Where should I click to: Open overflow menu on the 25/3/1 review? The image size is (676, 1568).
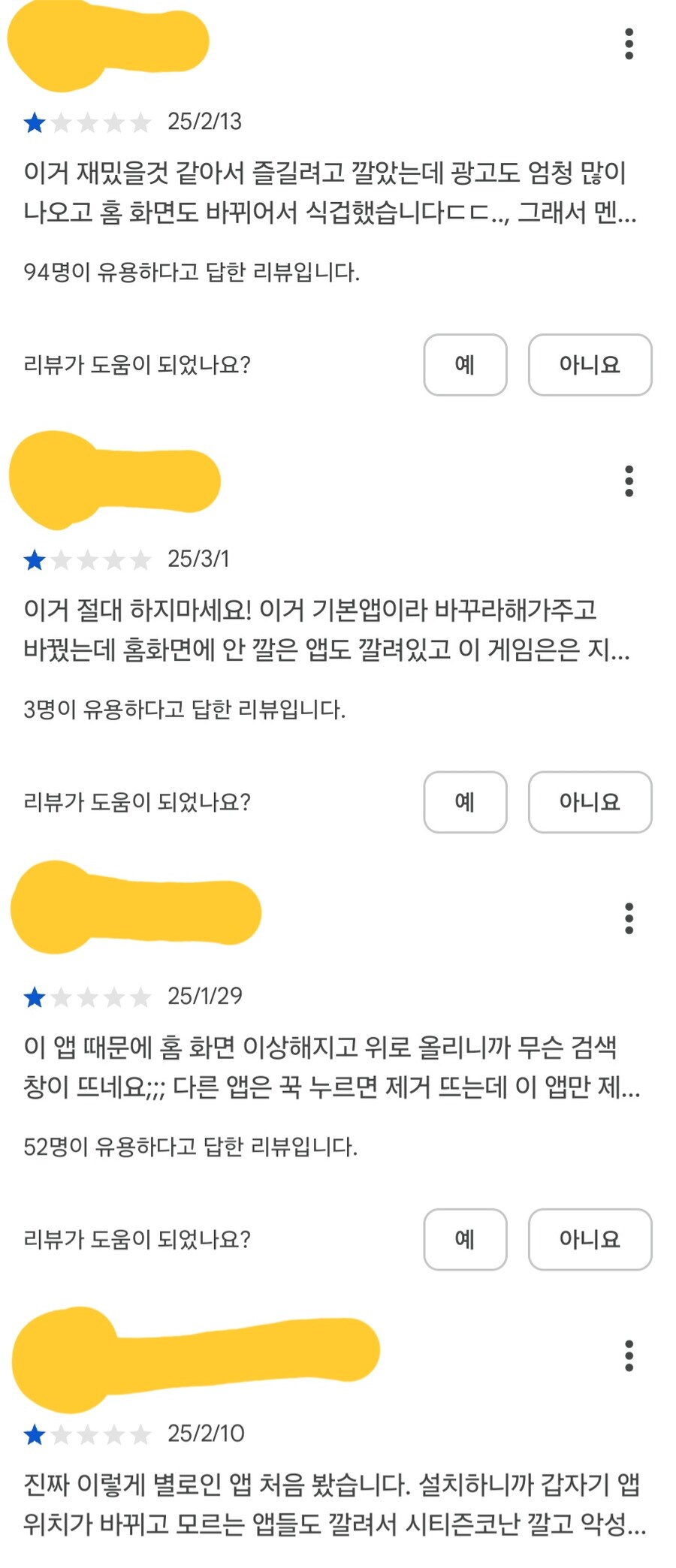[629, 481]
